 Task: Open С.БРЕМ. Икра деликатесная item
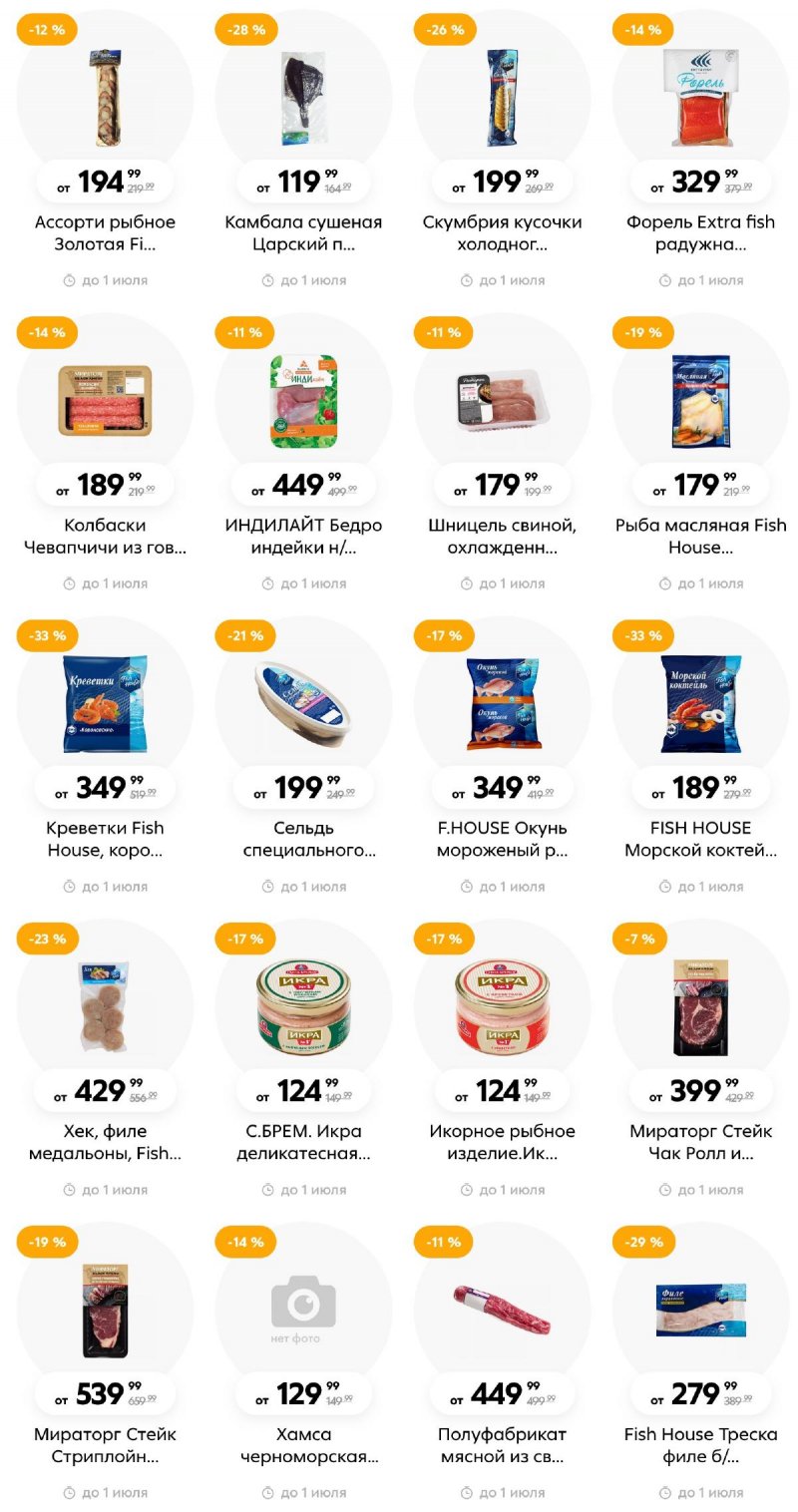(303, 1007)
